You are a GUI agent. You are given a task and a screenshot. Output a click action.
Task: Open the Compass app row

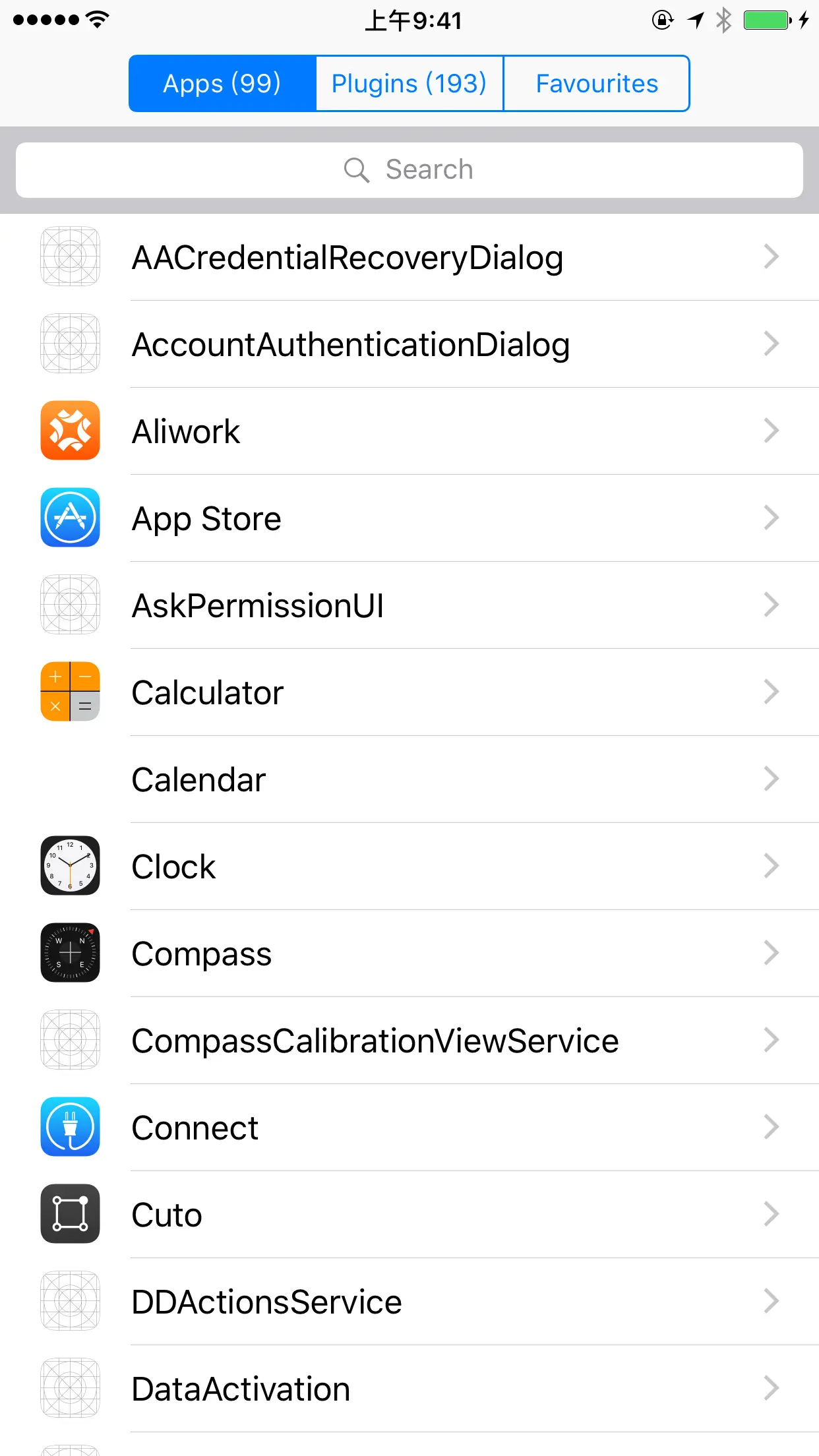409,954
